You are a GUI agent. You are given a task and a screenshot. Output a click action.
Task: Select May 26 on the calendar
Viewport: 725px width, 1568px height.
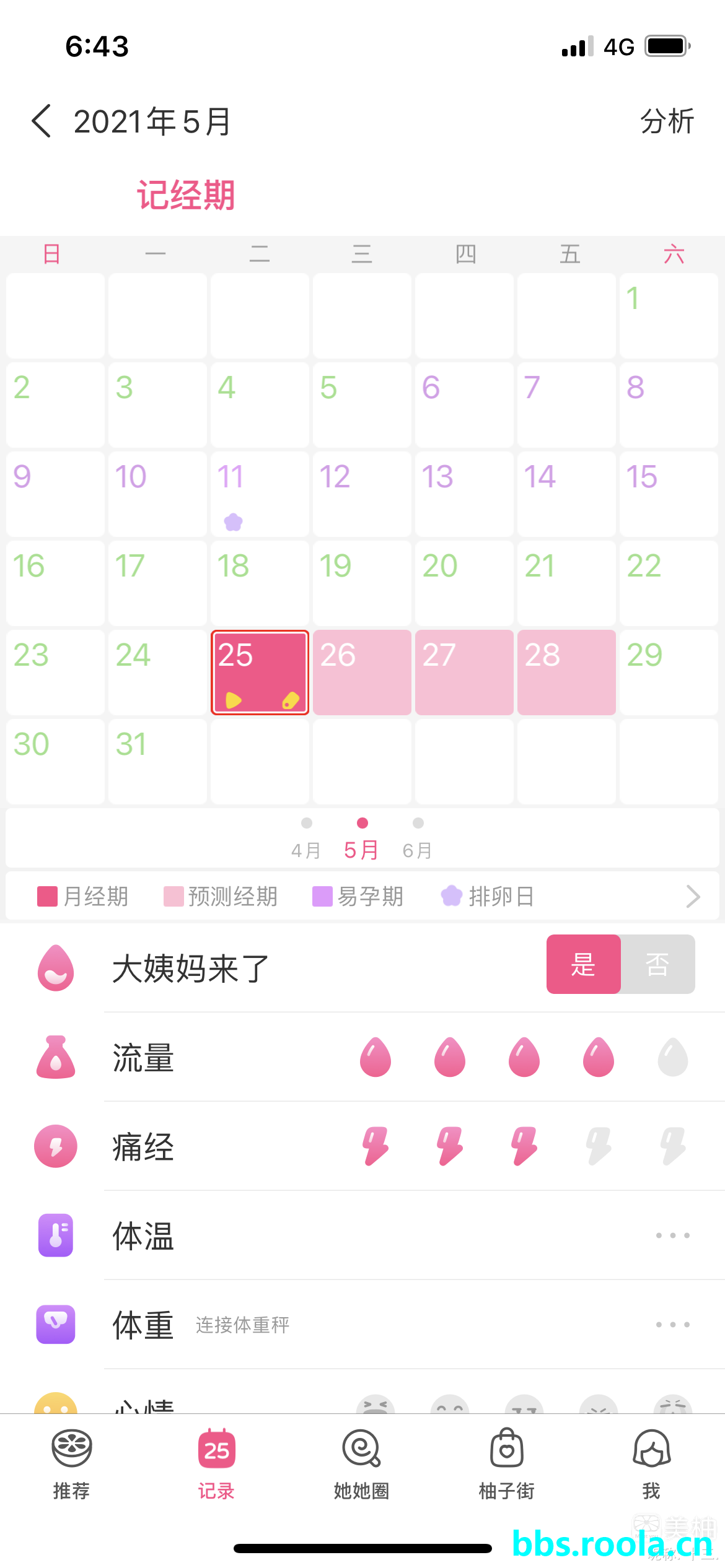(x=362, y=672)
